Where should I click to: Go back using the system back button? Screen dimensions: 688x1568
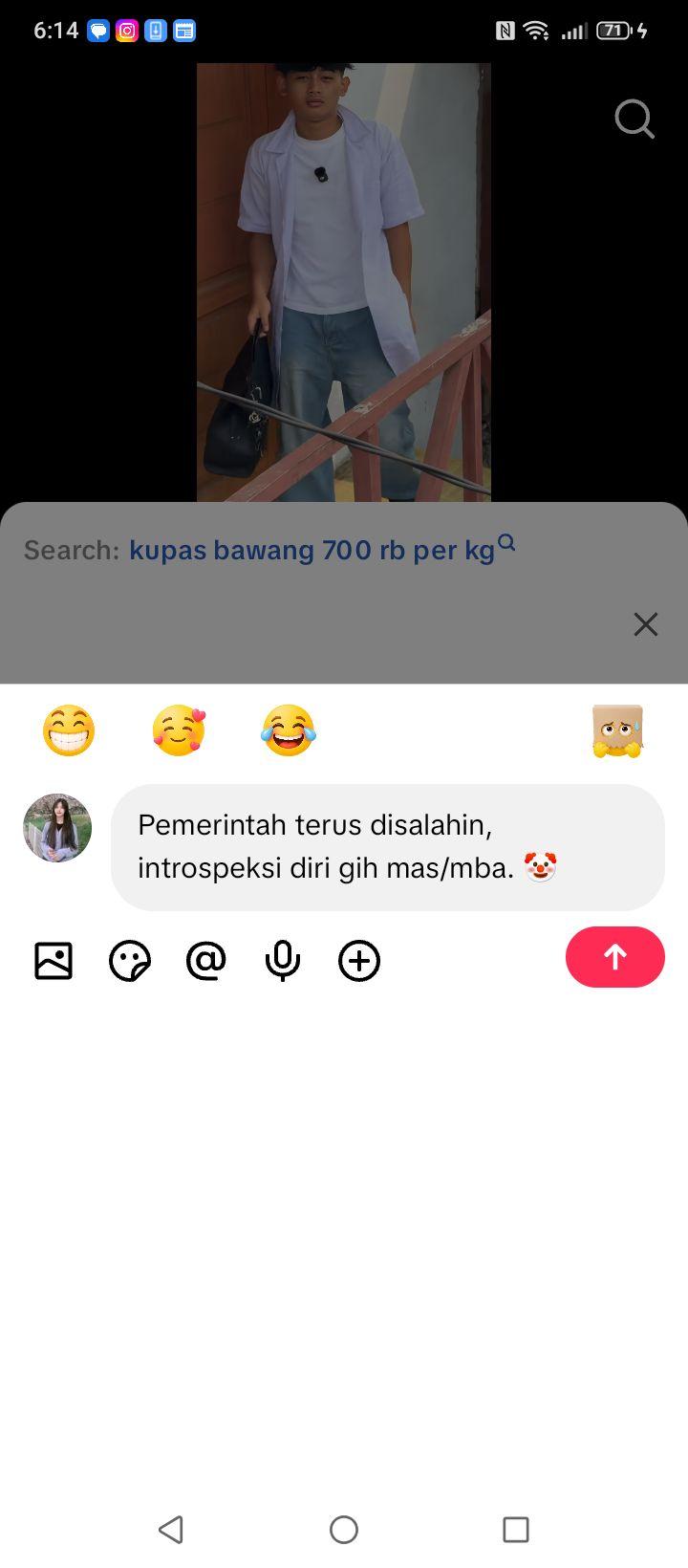[x=171, y=1530]
